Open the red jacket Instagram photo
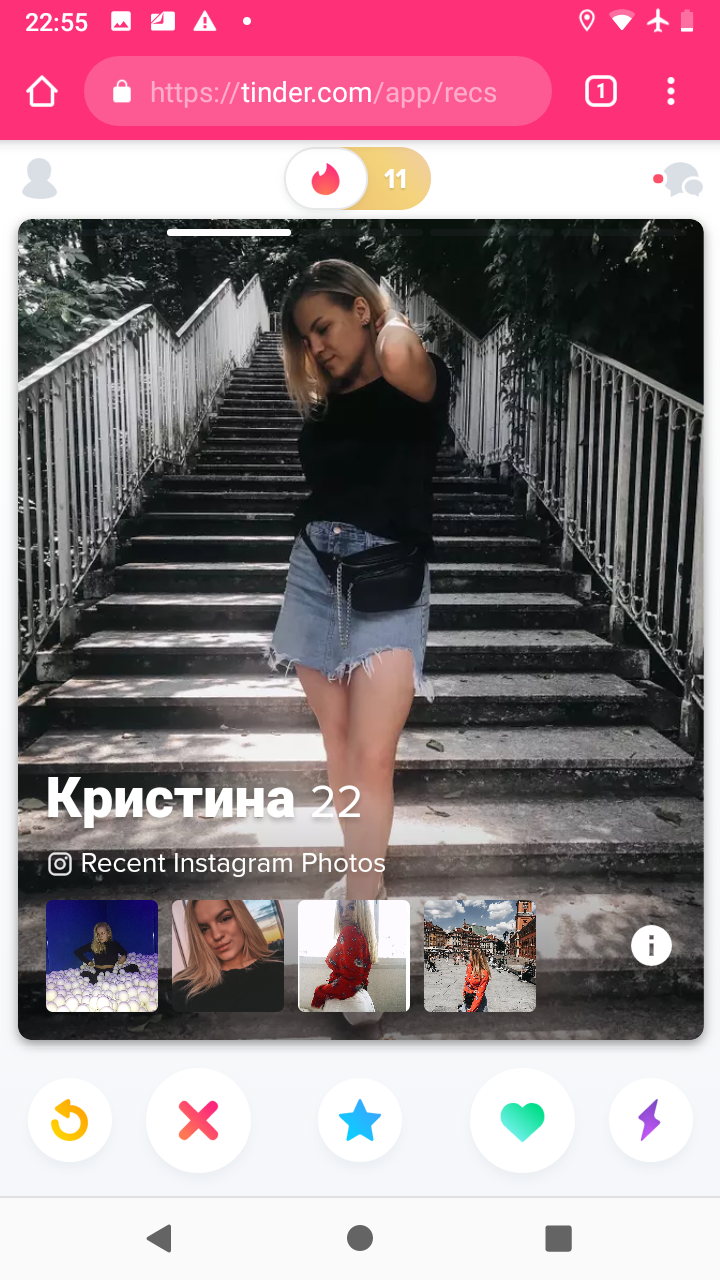This screenshot has width=720, height=1280. [354, 956]
